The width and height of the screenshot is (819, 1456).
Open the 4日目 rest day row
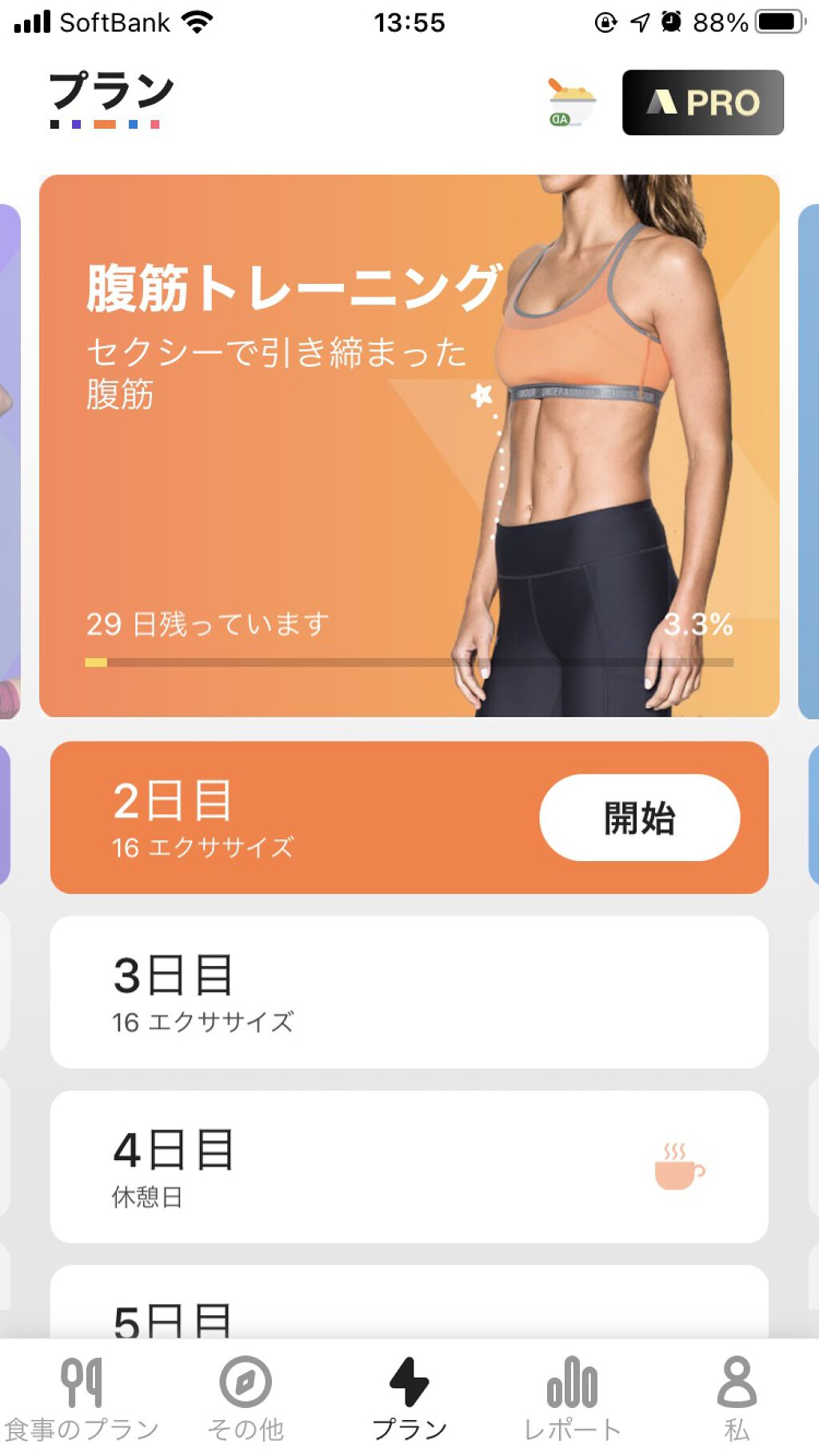click(409, 1166)
